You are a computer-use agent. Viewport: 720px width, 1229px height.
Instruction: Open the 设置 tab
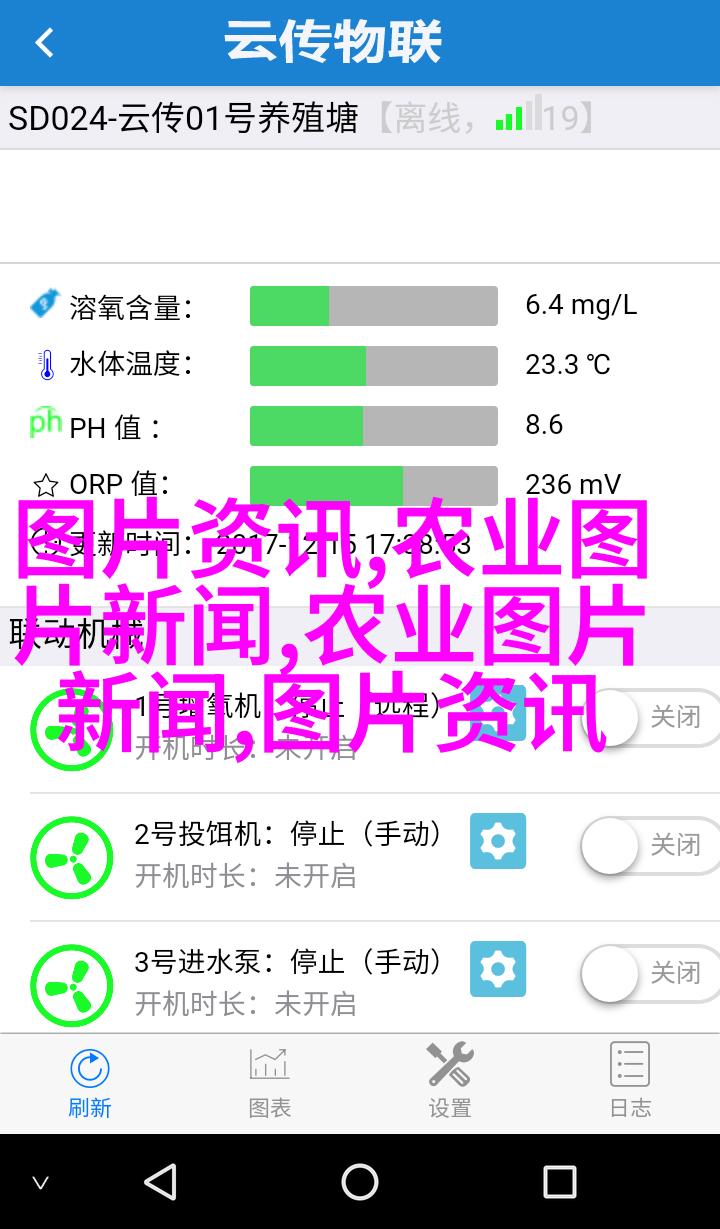(450, 1083)
